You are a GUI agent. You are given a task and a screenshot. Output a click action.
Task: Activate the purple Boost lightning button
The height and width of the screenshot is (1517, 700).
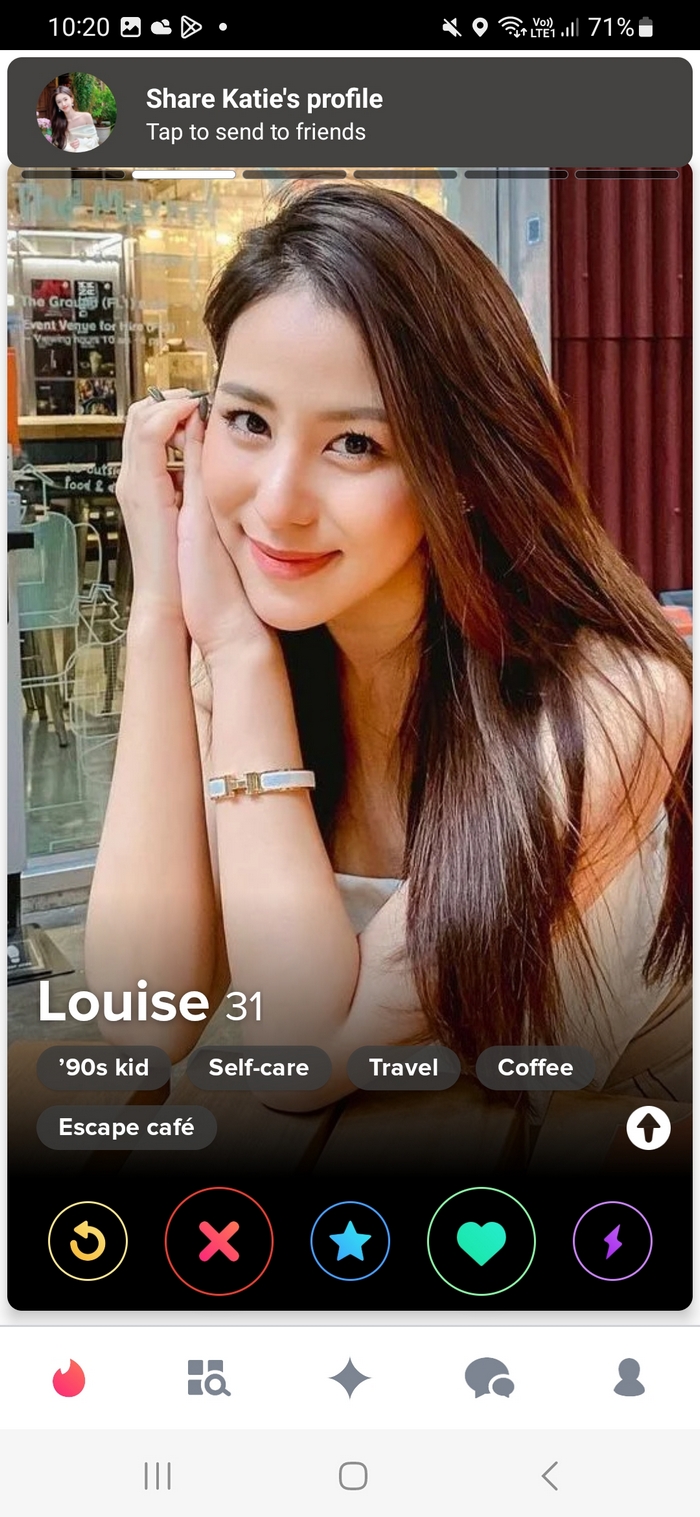click(x=612, y=1241)
